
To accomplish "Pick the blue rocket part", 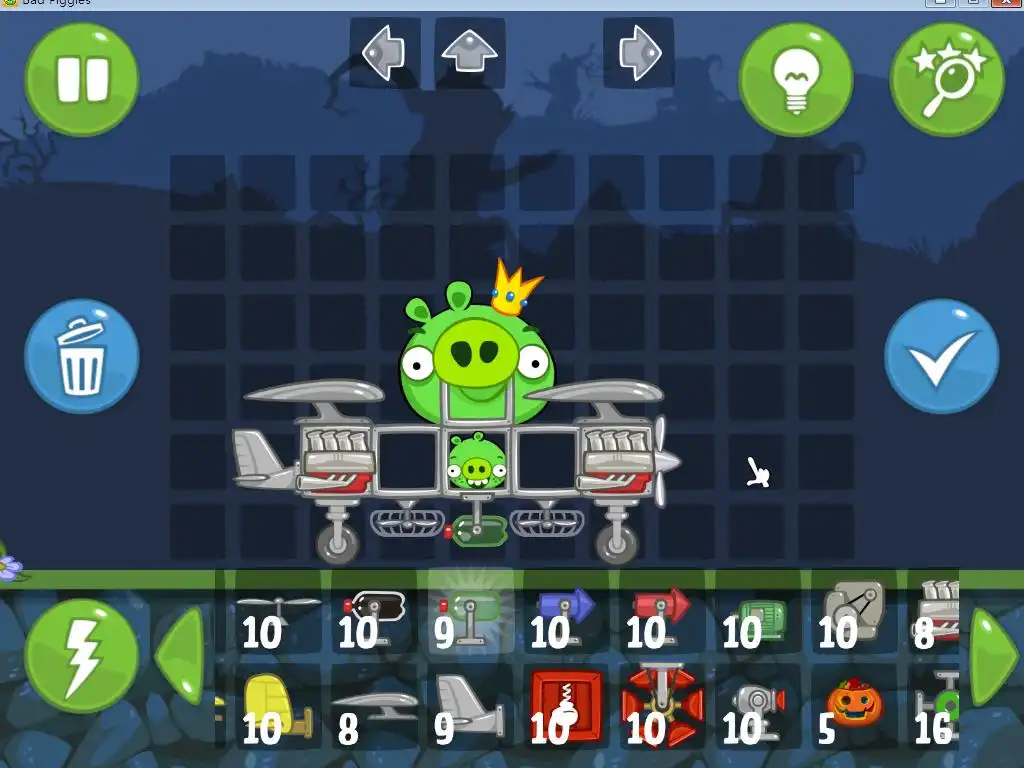I will click(565, 616).
